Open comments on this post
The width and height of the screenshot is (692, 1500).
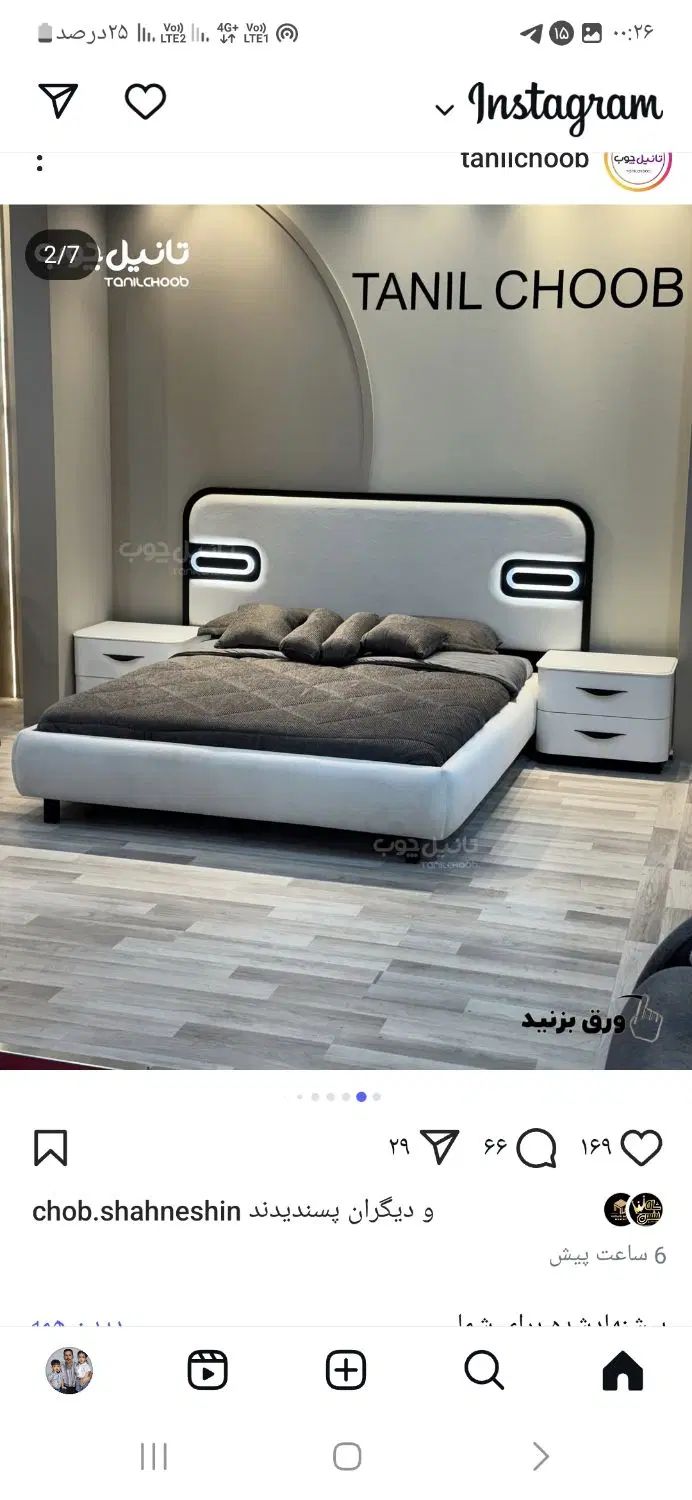coord(536,1148)
